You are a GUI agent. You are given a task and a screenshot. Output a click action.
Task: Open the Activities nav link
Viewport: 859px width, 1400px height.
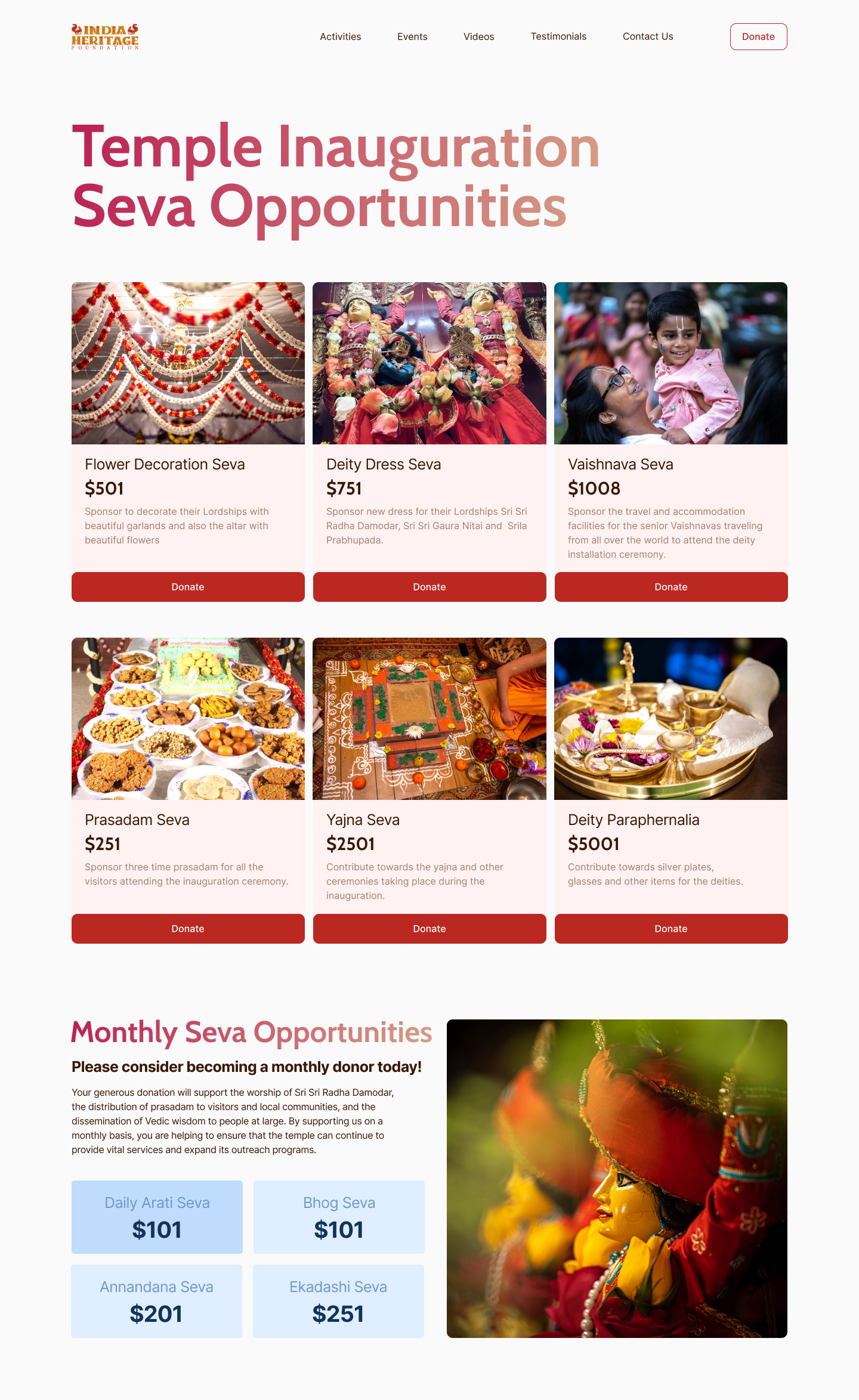pyautogui.click(x=340, y=36)
